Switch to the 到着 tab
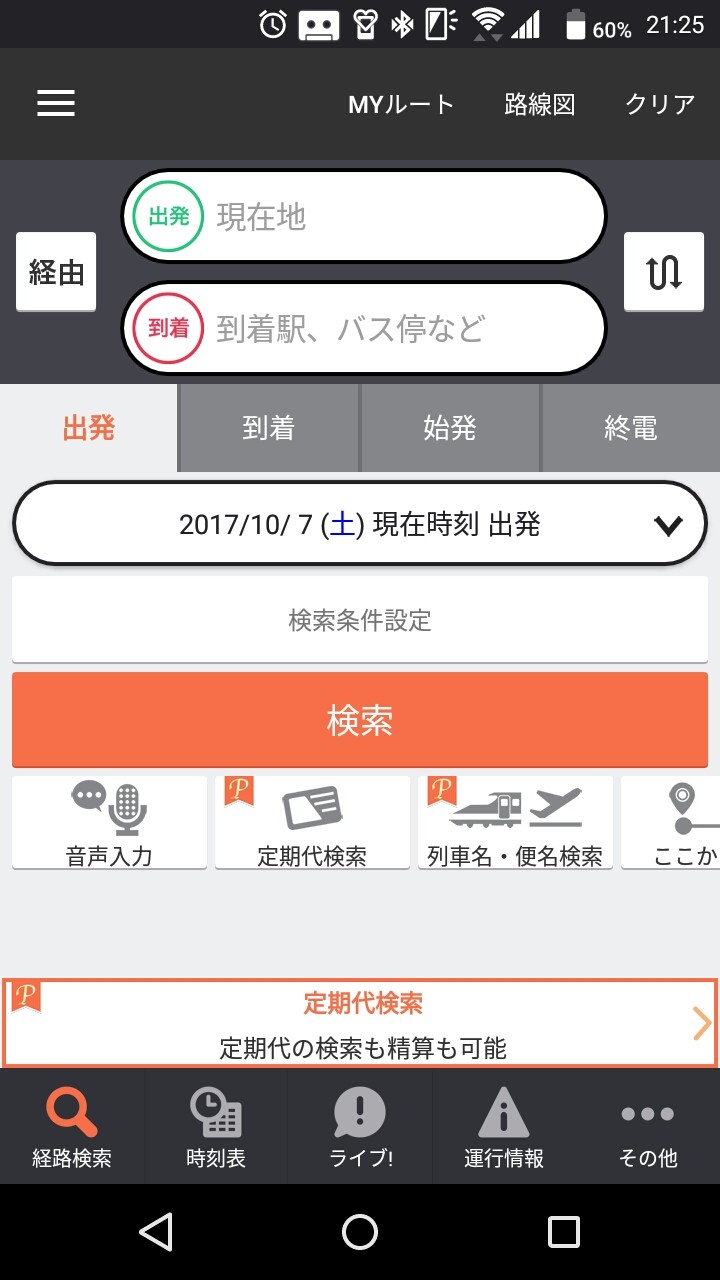This screenshot has height=1280, width=720. (269, 428)
